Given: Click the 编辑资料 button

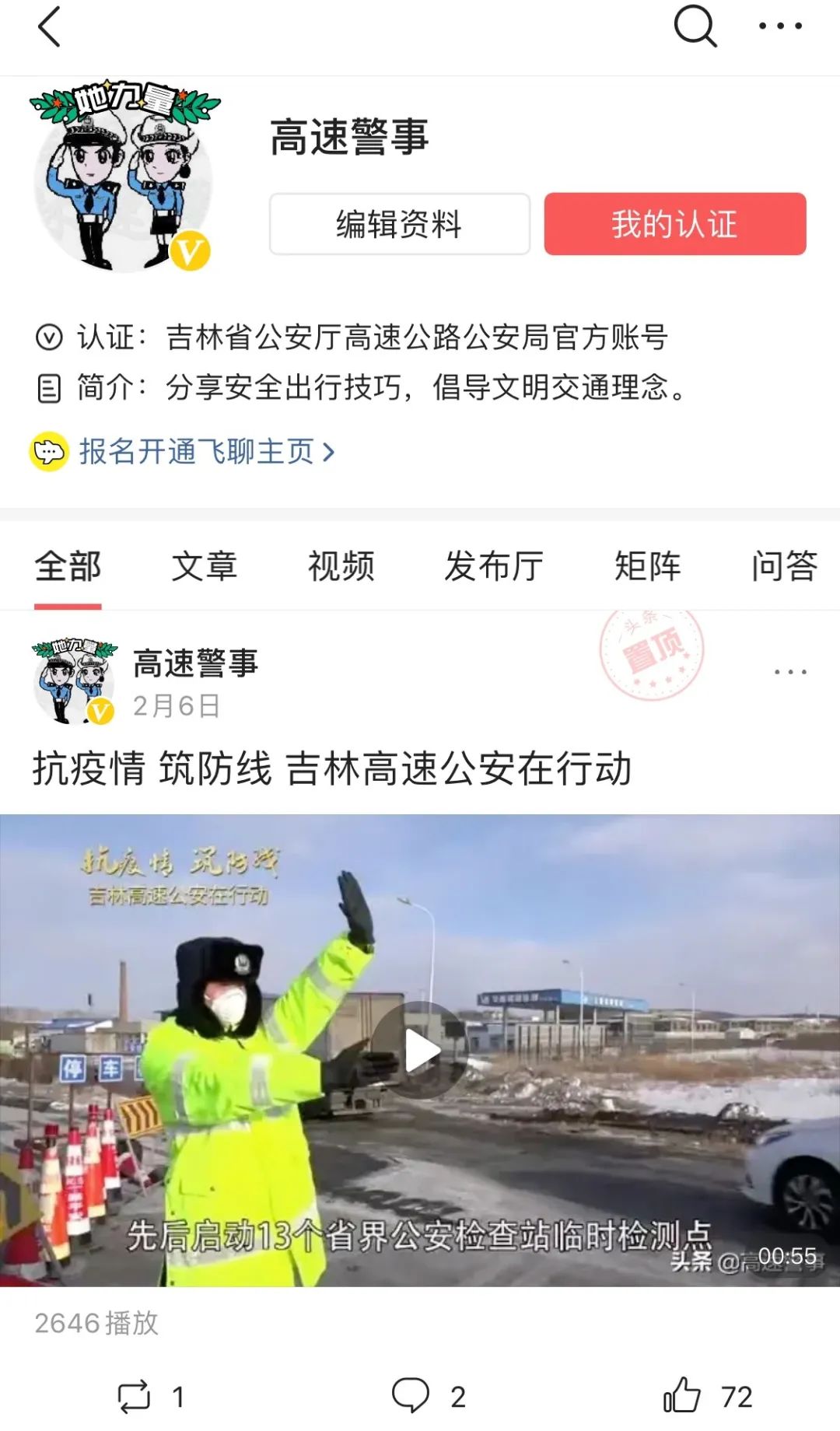Looking at the screenshot, I should coord(399,225).
